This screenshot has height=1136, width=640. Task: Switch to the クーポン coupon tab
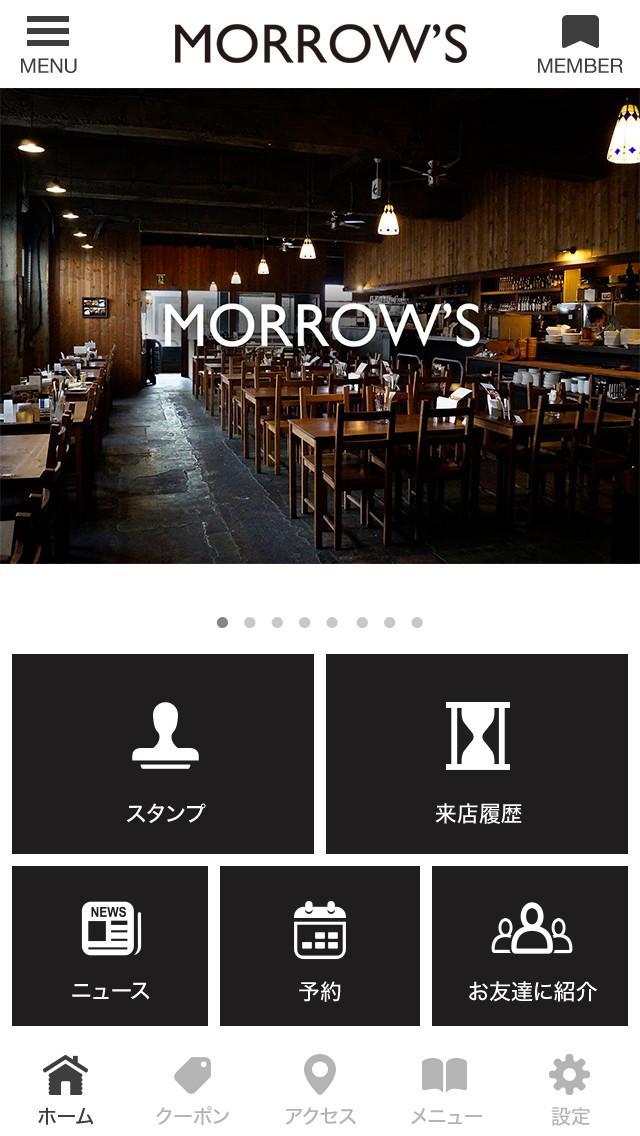(x=192, y=1090)
